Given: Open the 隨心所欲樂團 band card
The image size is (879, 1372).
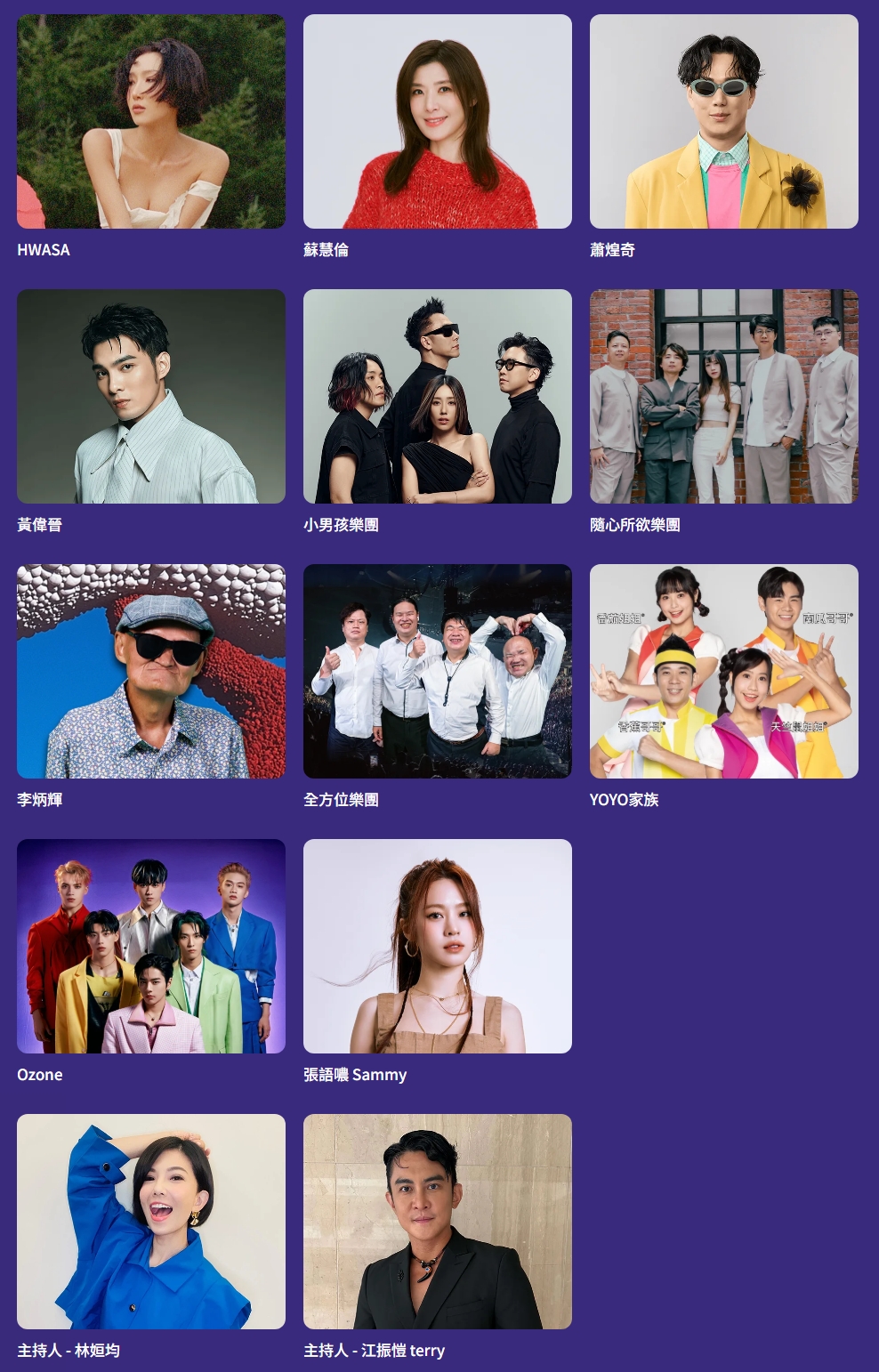Looking at the screenshot, I should [723, 397].
